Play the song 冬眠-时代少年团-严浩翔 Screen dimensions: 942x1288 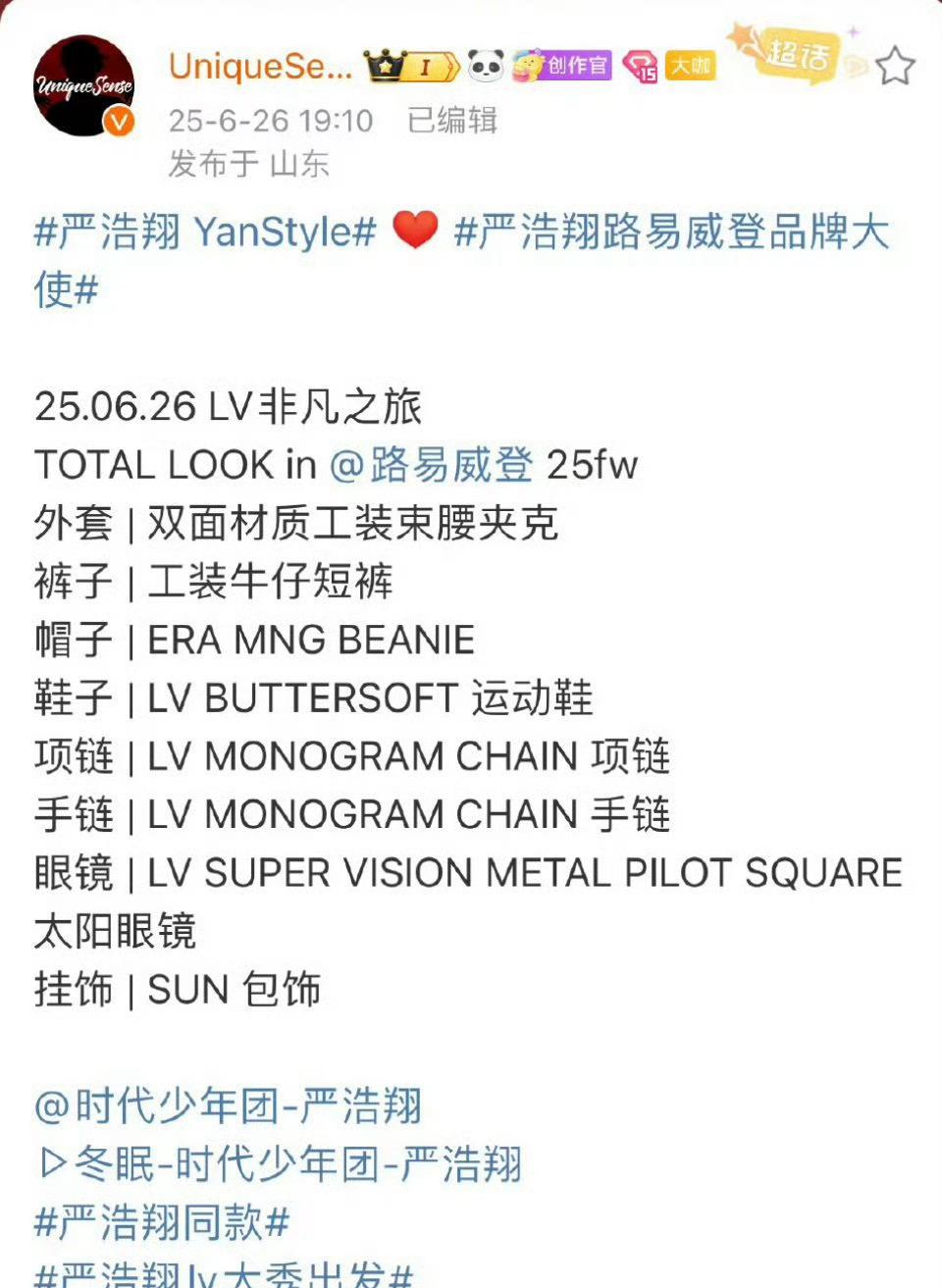(x=280, y=1164)
